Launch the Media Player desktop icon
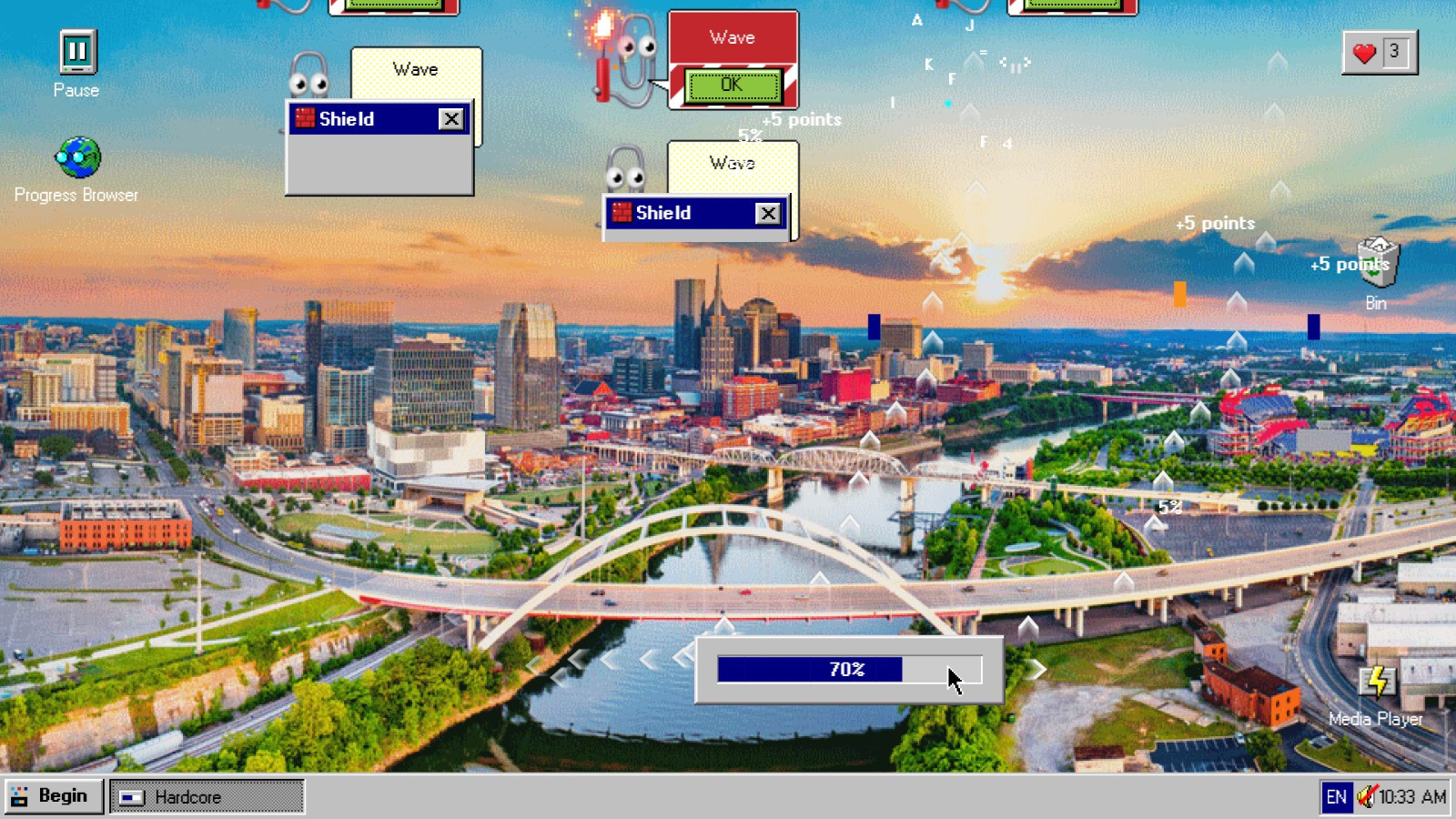This screenshot has width=1456, height=819. (1376, 682)
